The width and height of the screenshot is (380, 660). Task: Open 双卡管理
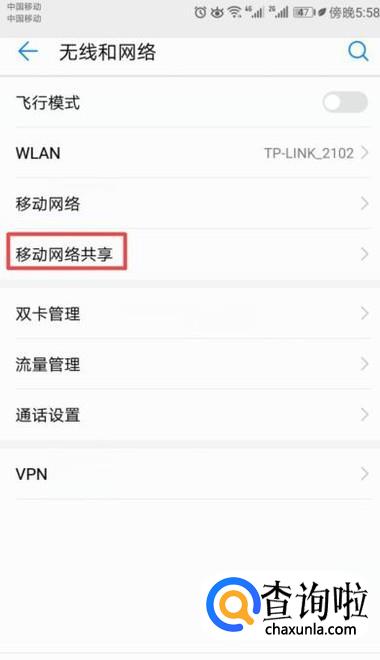[190, 314]
